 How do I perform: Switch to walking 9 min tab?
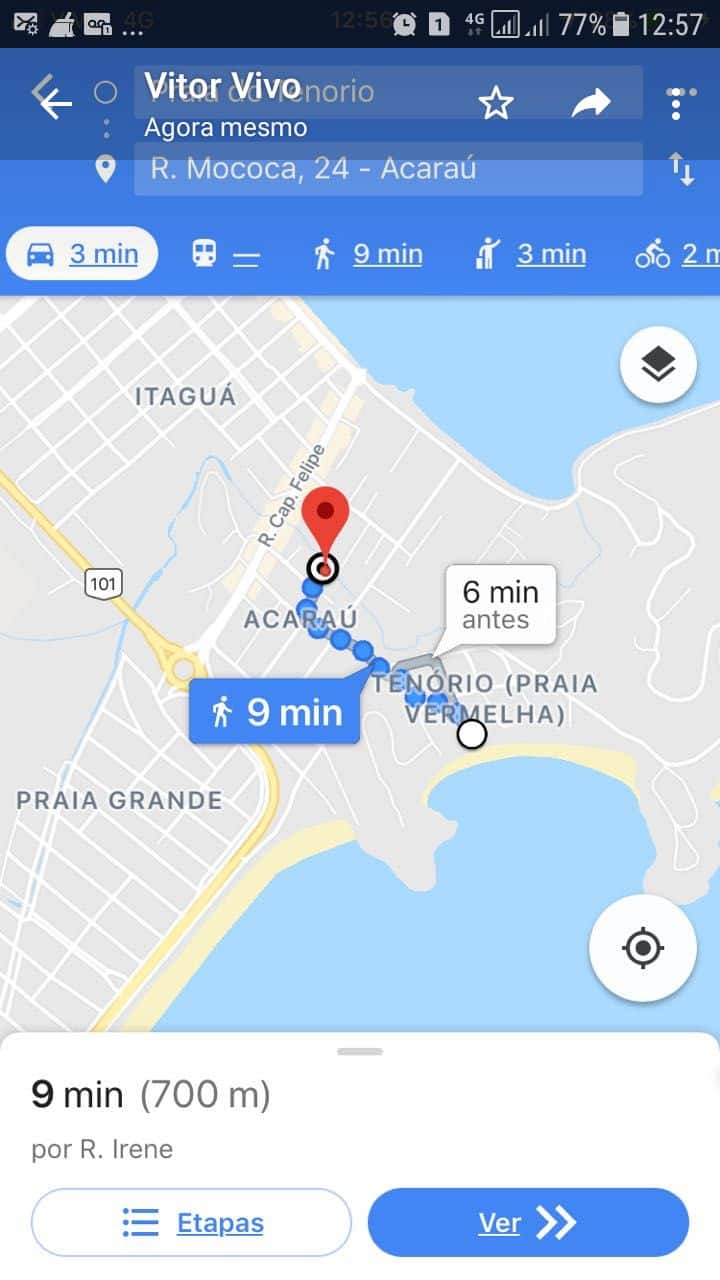pos(367,255)
